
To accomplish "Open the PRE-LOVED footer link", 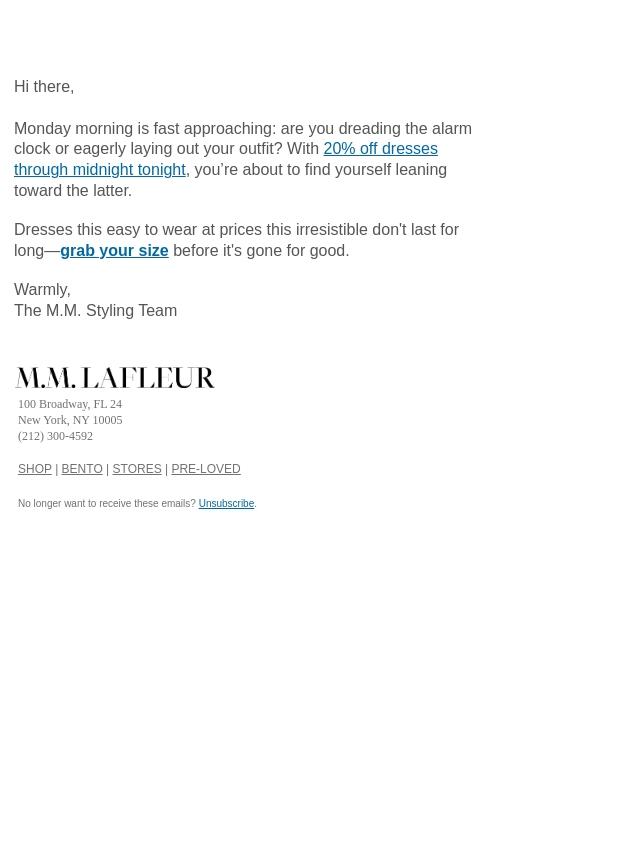I will point(206,469).
